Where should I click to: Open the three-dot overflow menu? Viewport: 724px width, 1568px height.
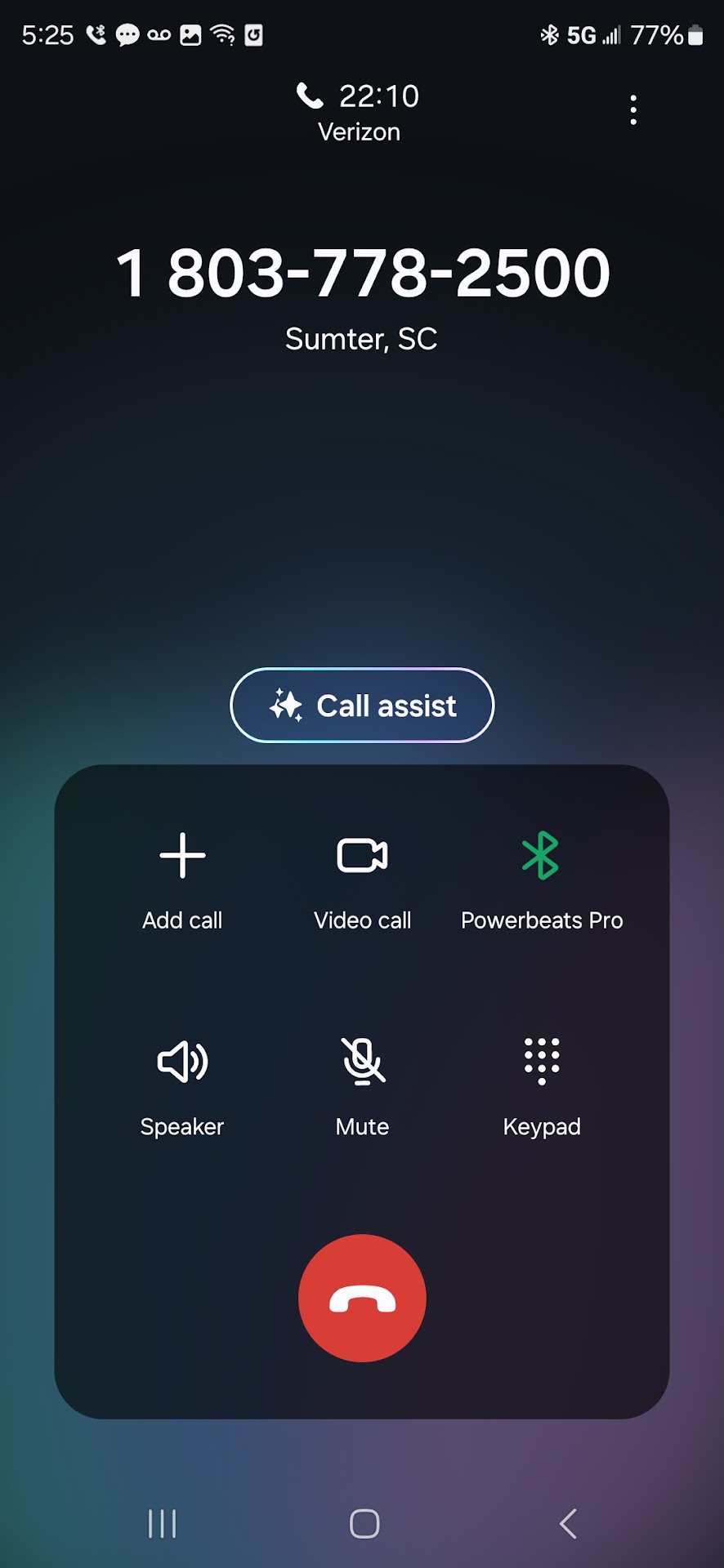(633, 109)
